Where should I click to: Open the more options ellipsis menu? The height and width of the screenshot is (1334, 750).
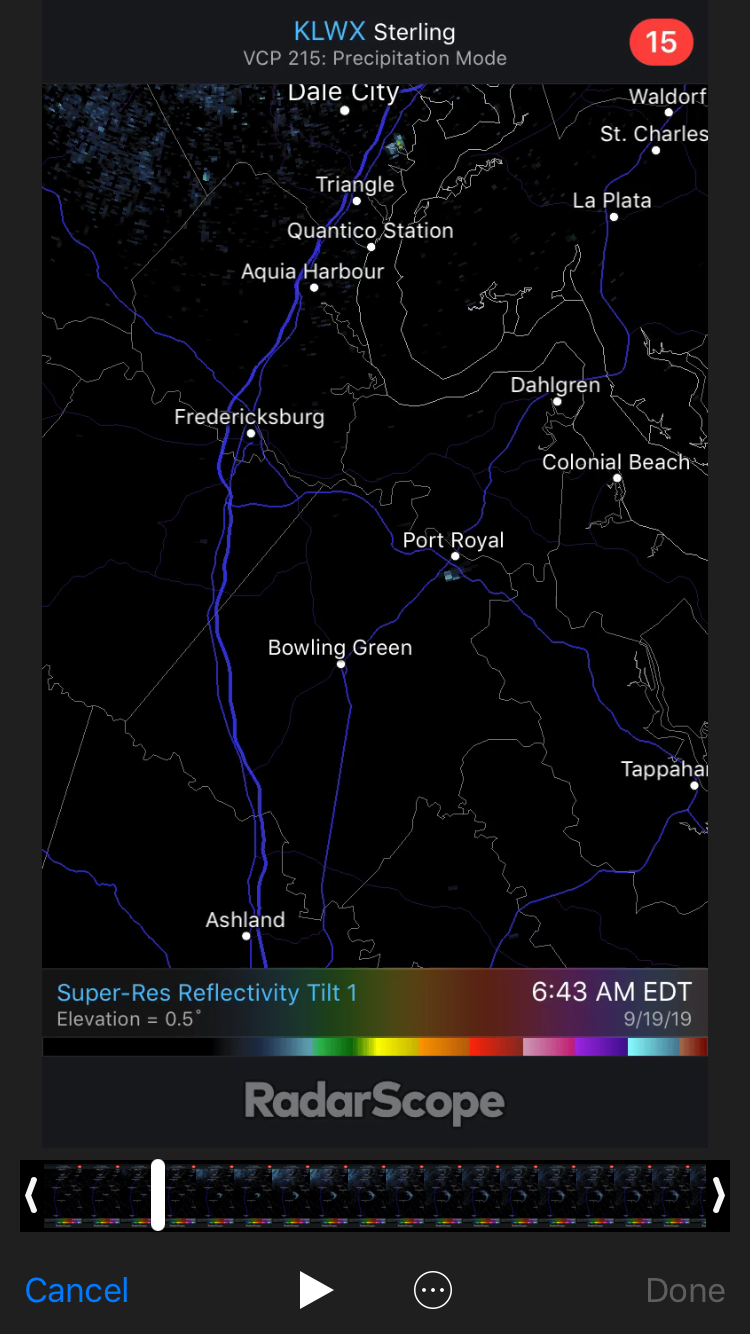tap(433, 1290)
